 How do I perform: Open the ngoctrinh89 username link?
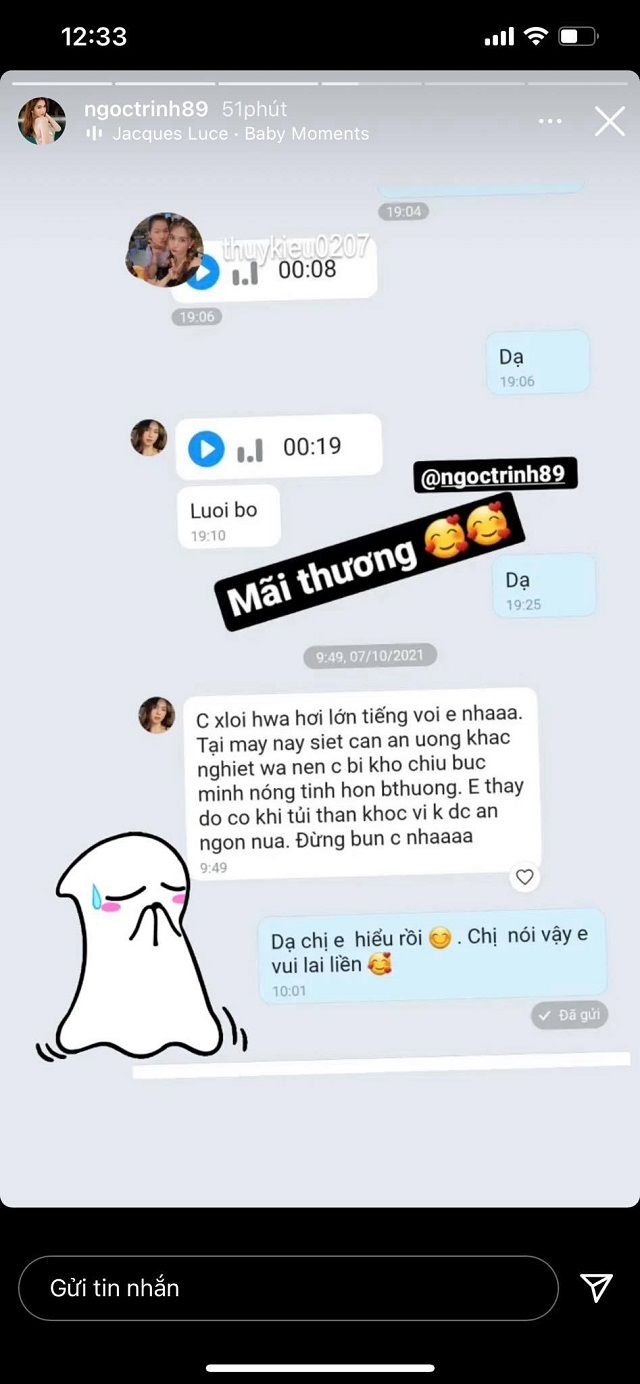[x=145, y=109]
